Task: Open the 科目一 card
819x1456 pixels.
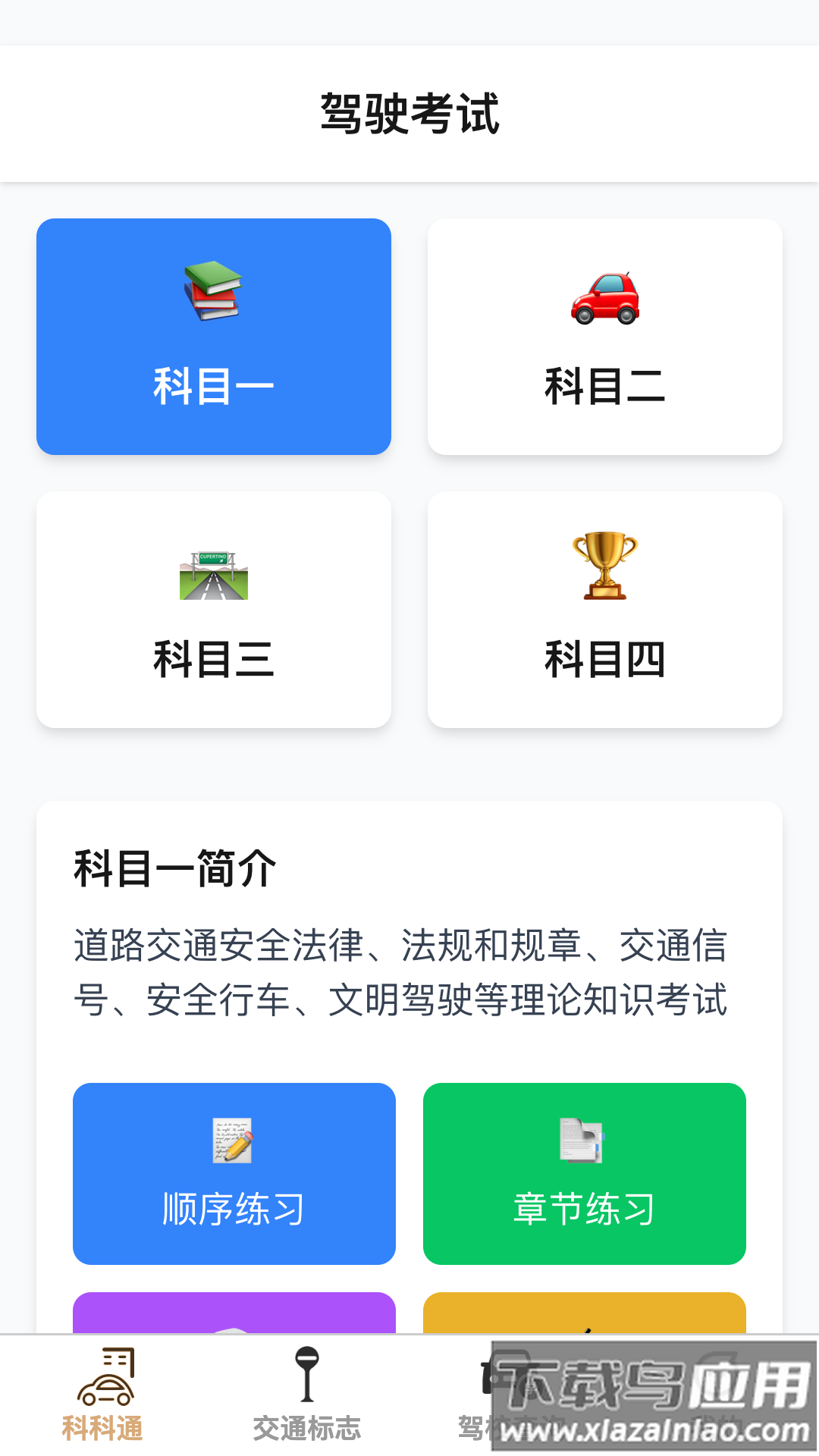Action: [x=214, y=336]
